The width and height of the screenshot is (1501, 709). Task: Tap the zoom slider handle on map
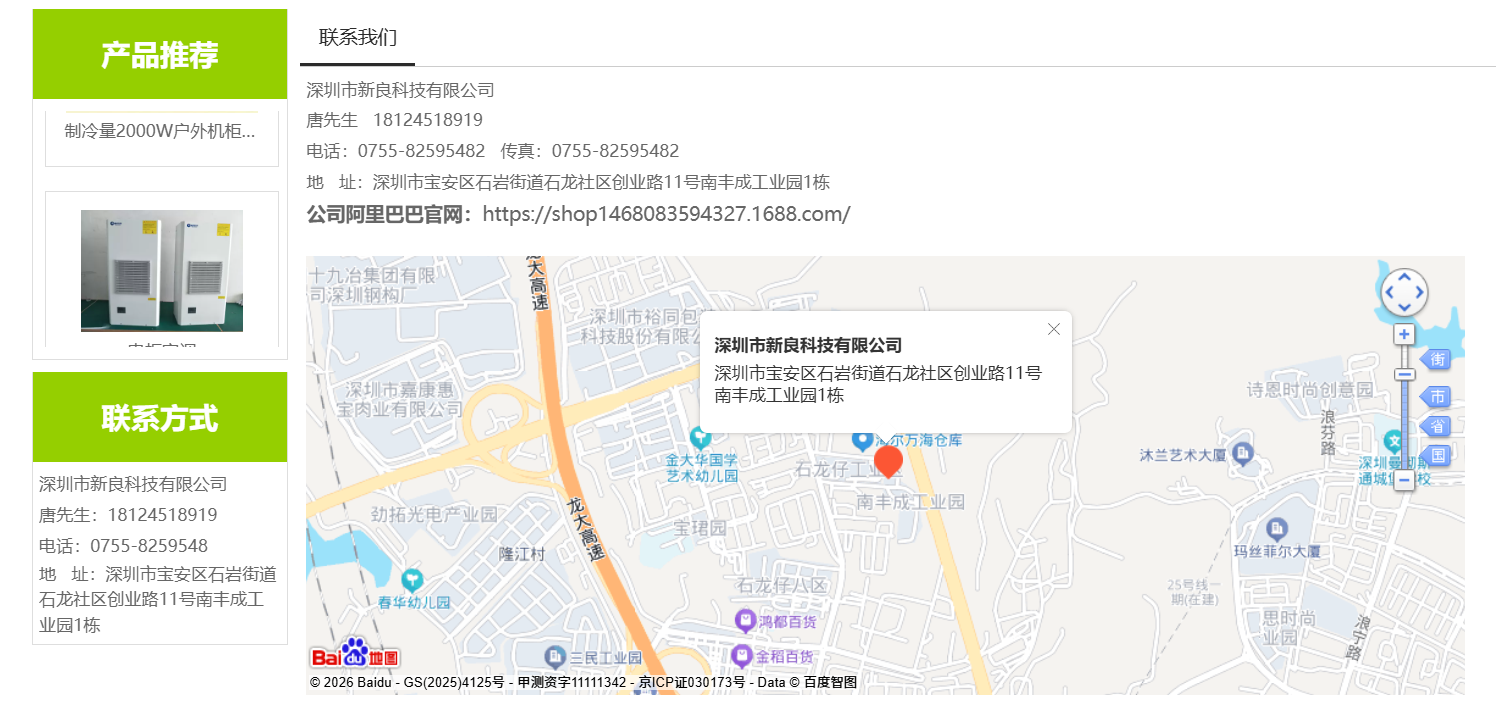(1404, 374)
